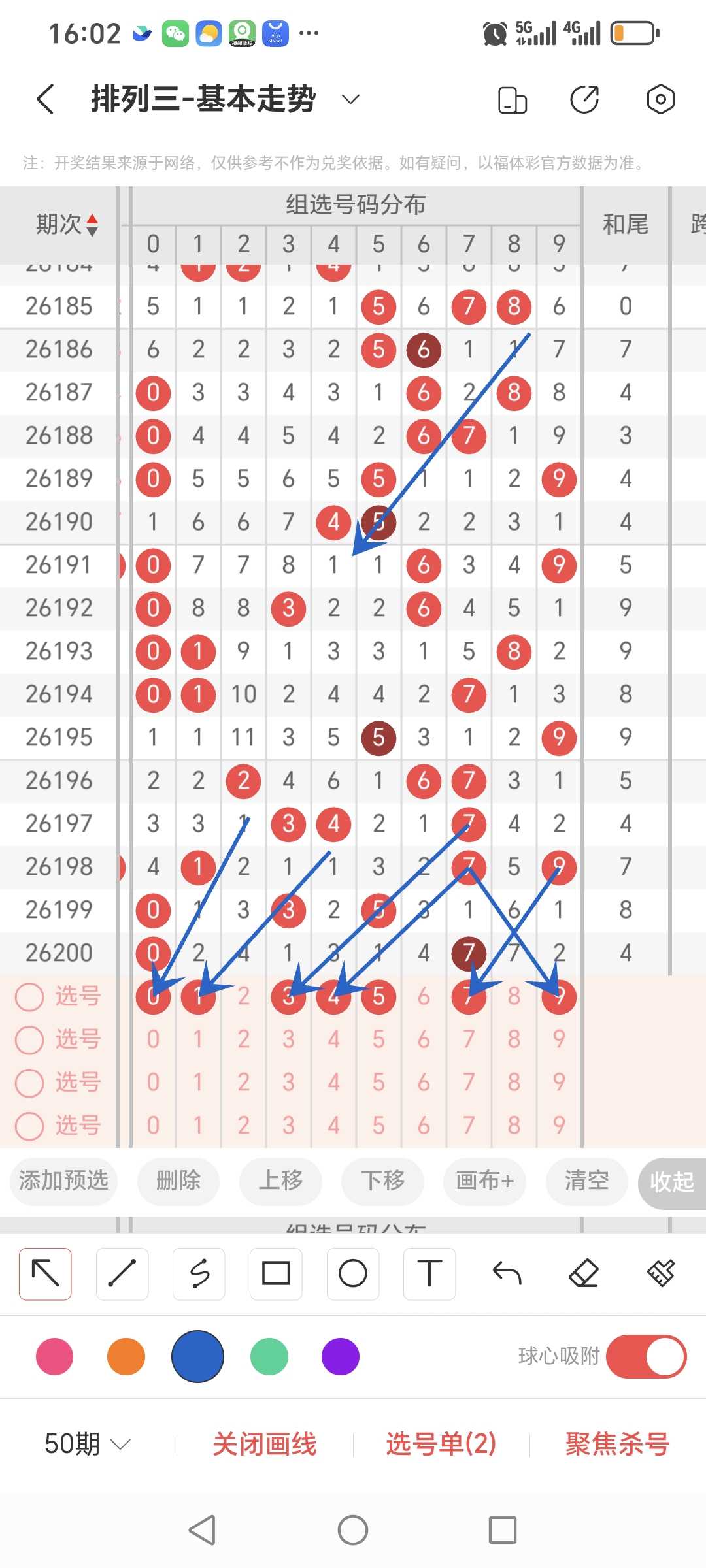Toggle the 期次 sort order
706x1568 pixels.
(x=67, y=225)
